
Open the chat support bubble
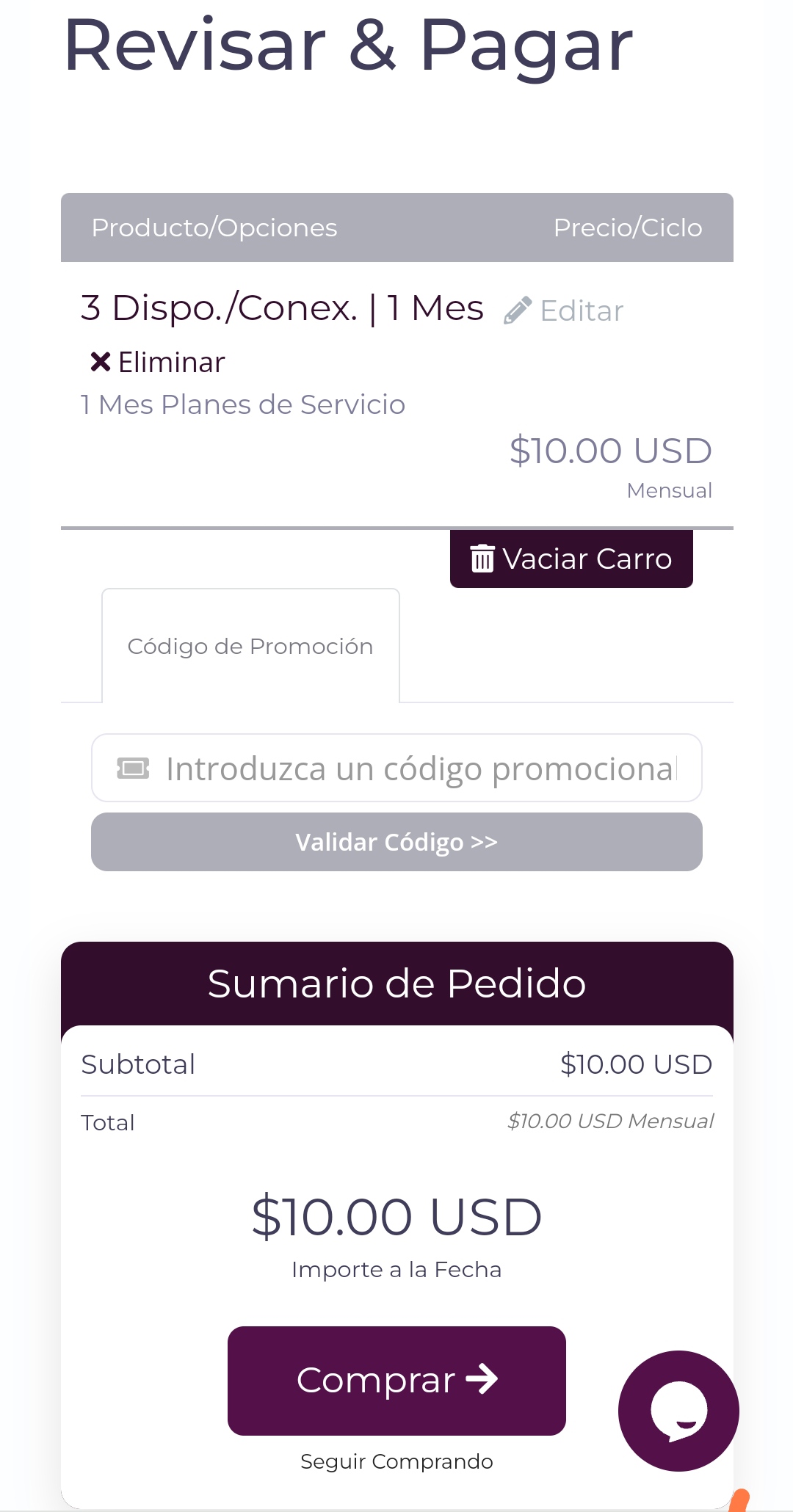point(678,1411)
